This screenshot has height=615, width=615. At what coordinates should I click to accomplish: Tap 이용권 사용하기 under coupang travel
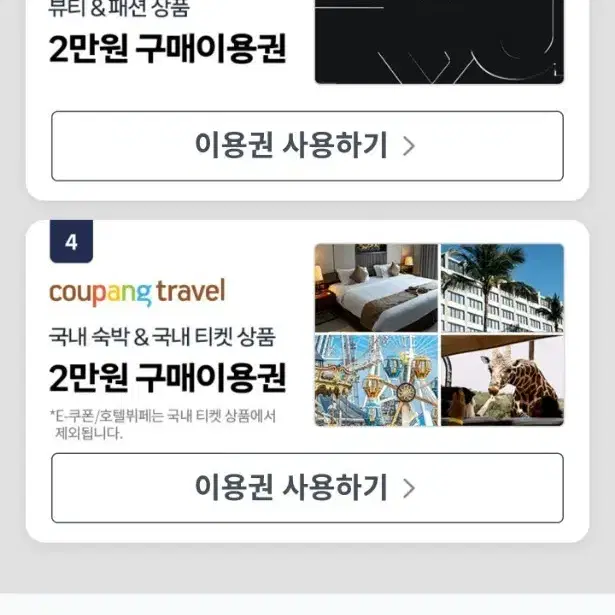click(307, 488)
